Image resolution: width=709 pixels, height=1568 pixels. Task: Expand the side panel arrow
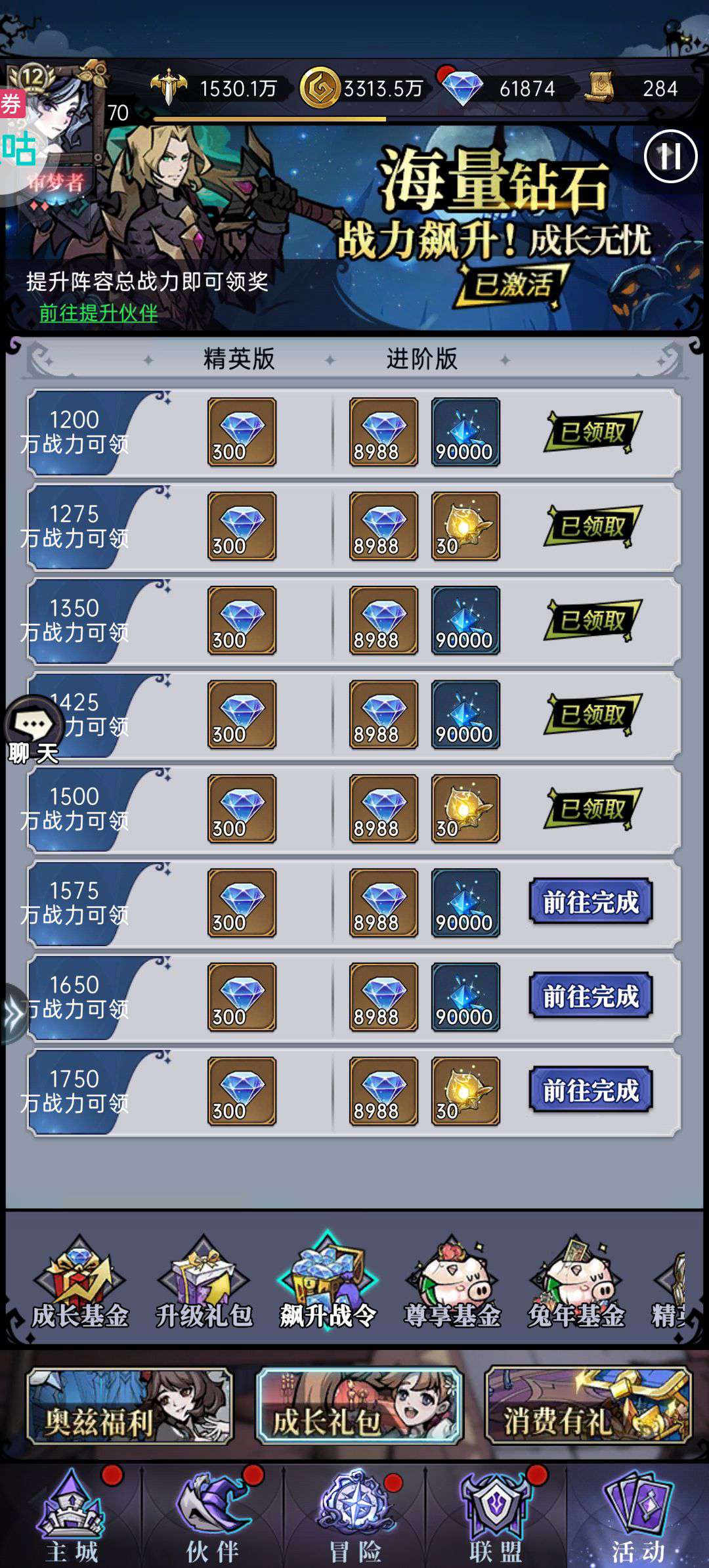coord(12,1015)
